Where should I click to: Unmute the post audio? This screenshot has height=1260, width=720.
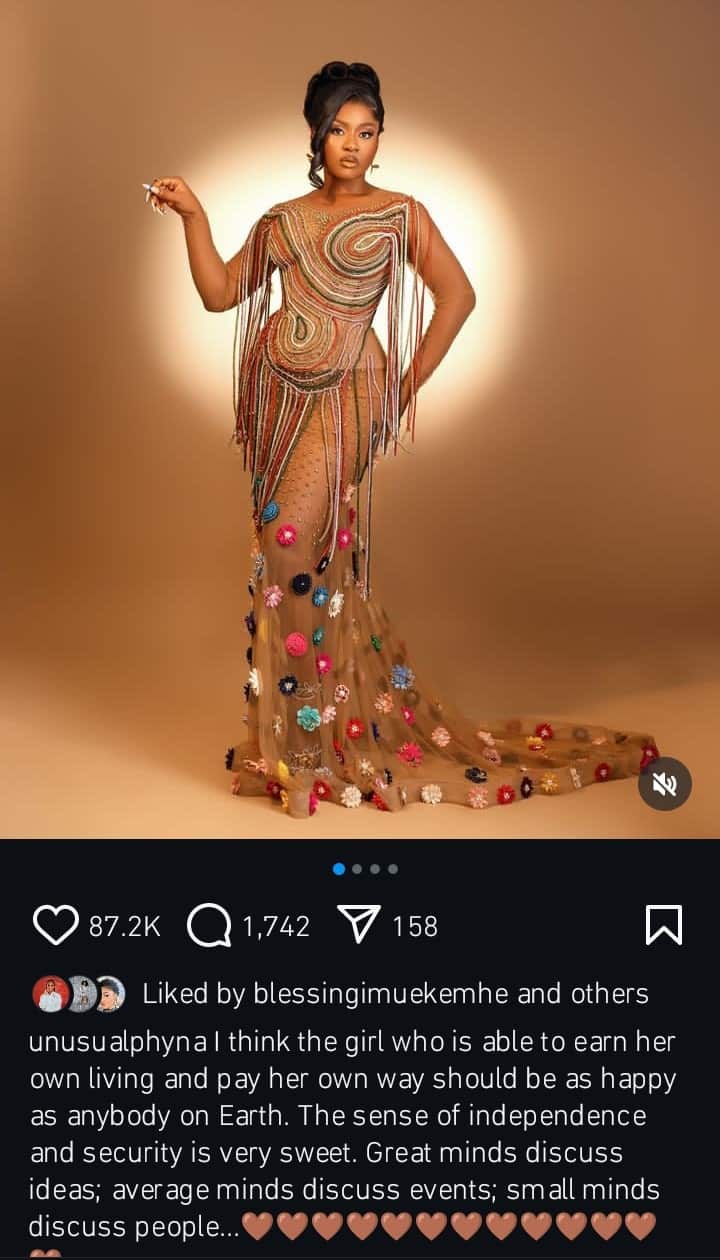(665, 784)
